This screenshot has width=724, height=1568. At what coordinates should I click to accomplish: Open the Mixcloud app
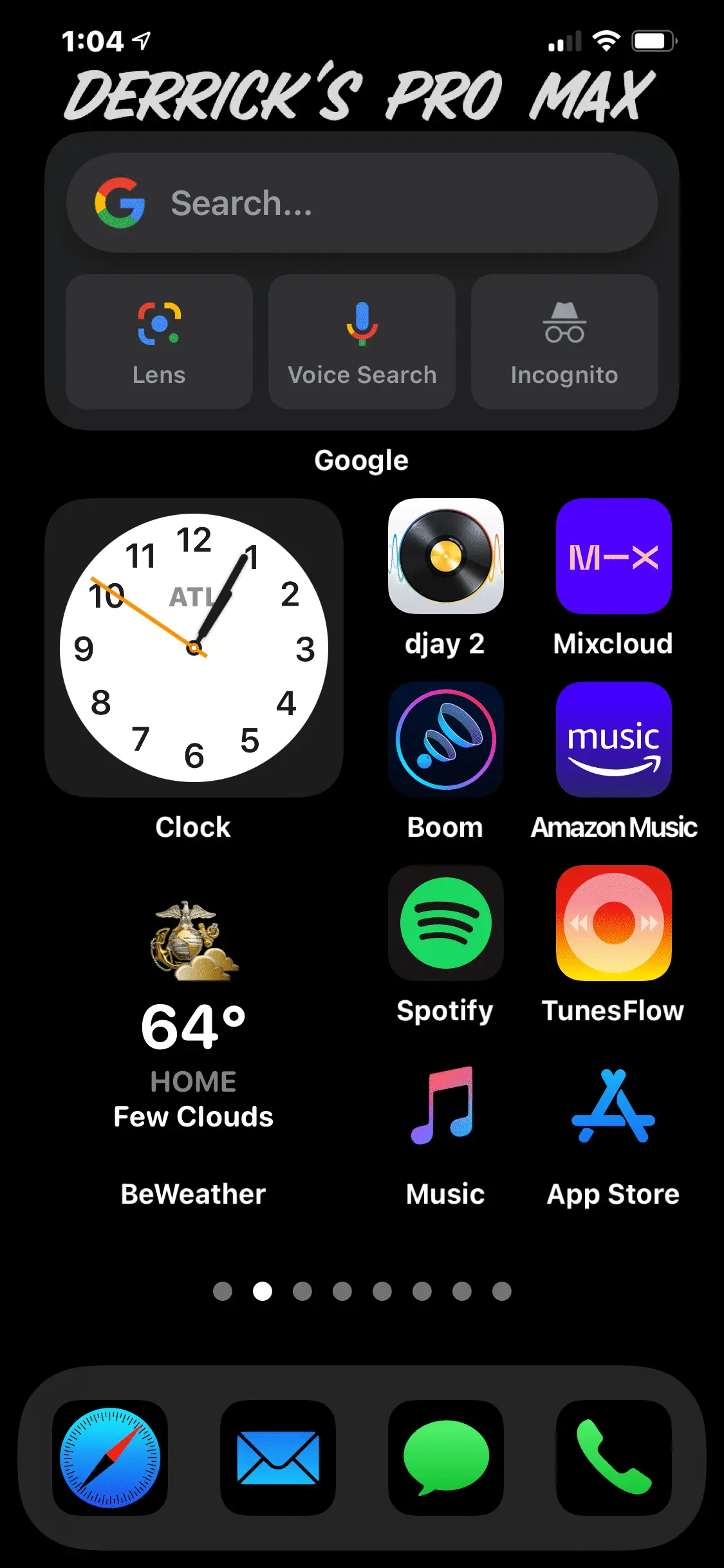(613, 556)
